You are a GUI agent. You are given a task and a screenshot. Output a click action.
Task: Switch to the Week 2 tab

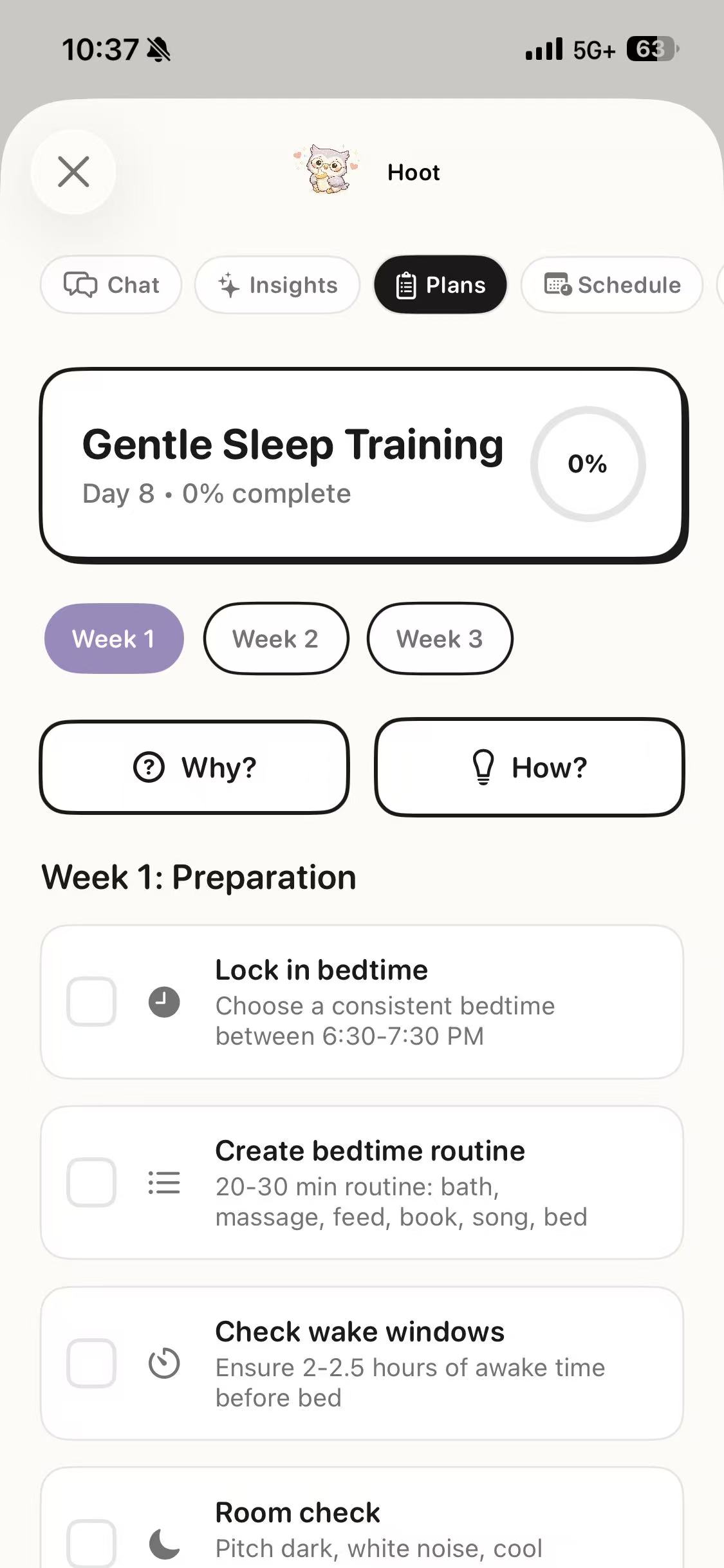point(275,638)
